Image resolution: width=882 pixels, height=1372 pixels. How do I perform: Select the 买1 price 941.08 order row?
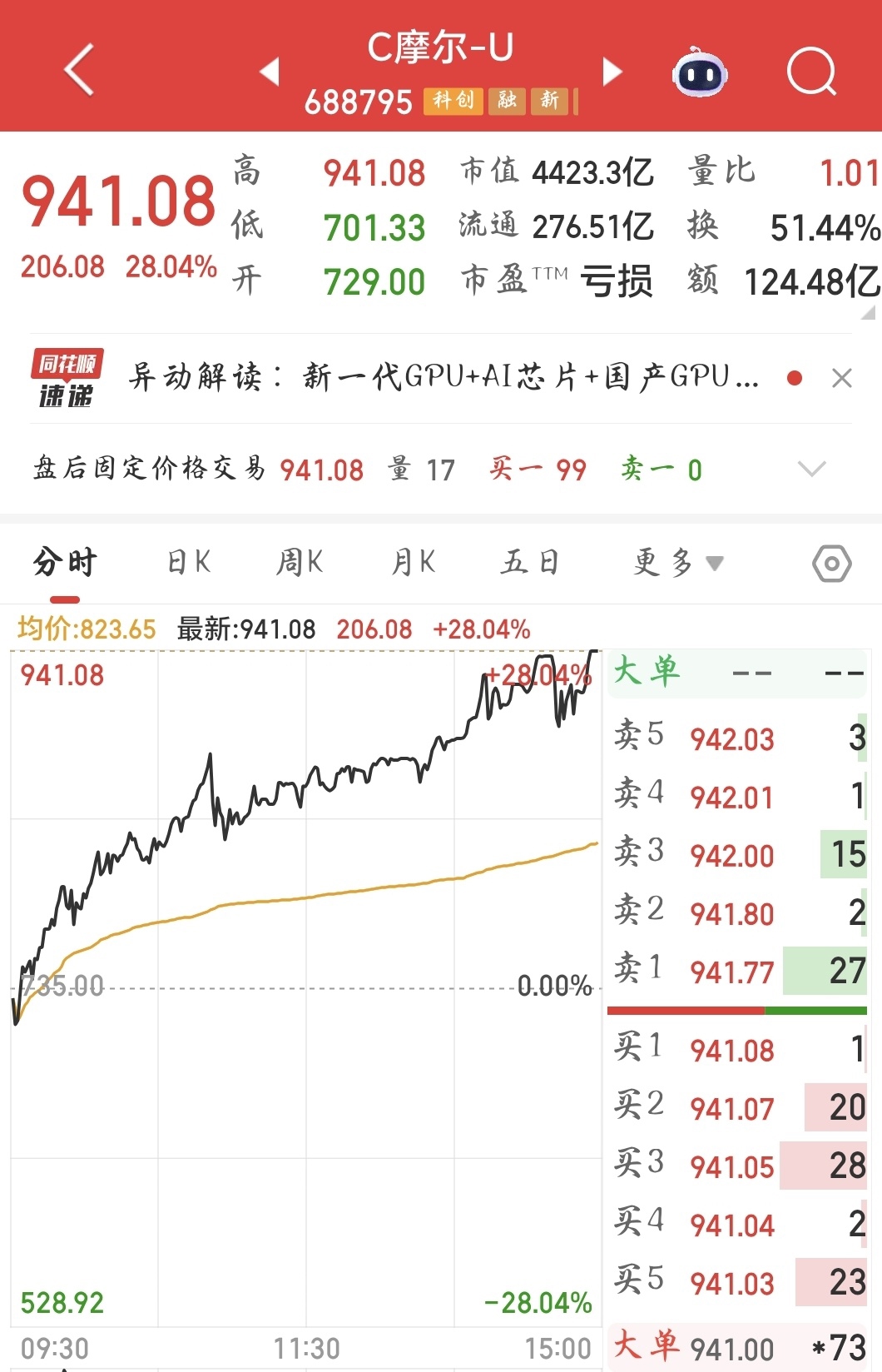pos(738,1050)
